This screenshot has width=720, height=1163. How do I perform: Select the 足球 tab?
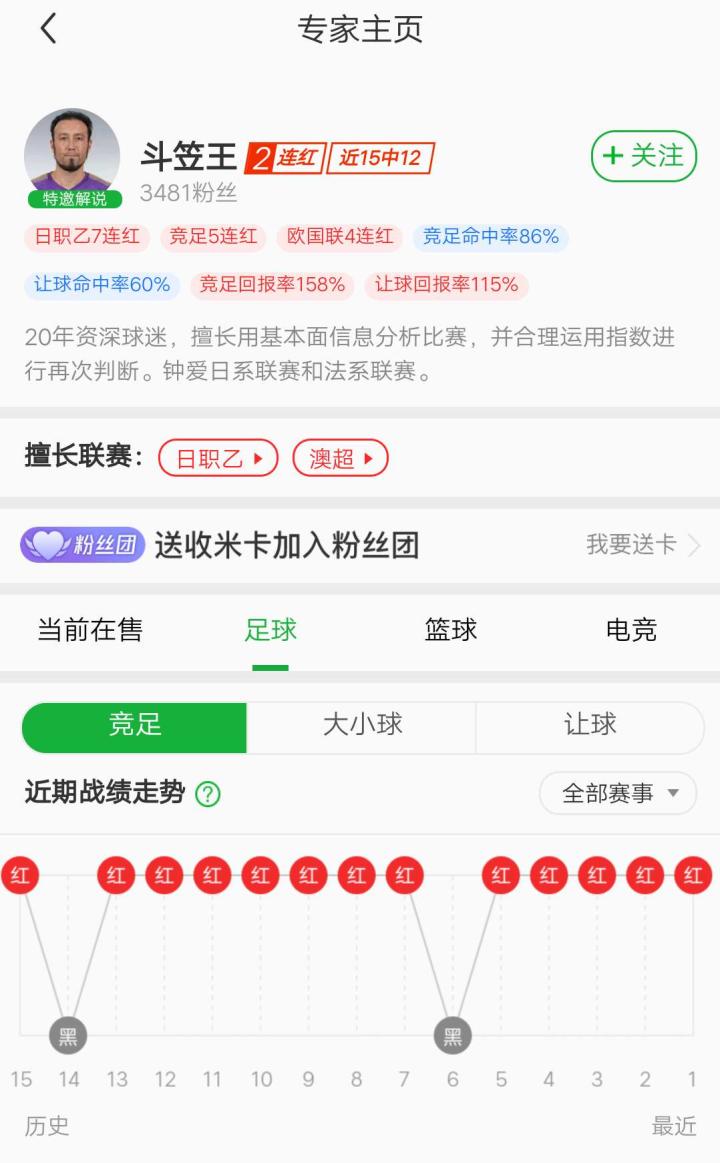point(270,630)
